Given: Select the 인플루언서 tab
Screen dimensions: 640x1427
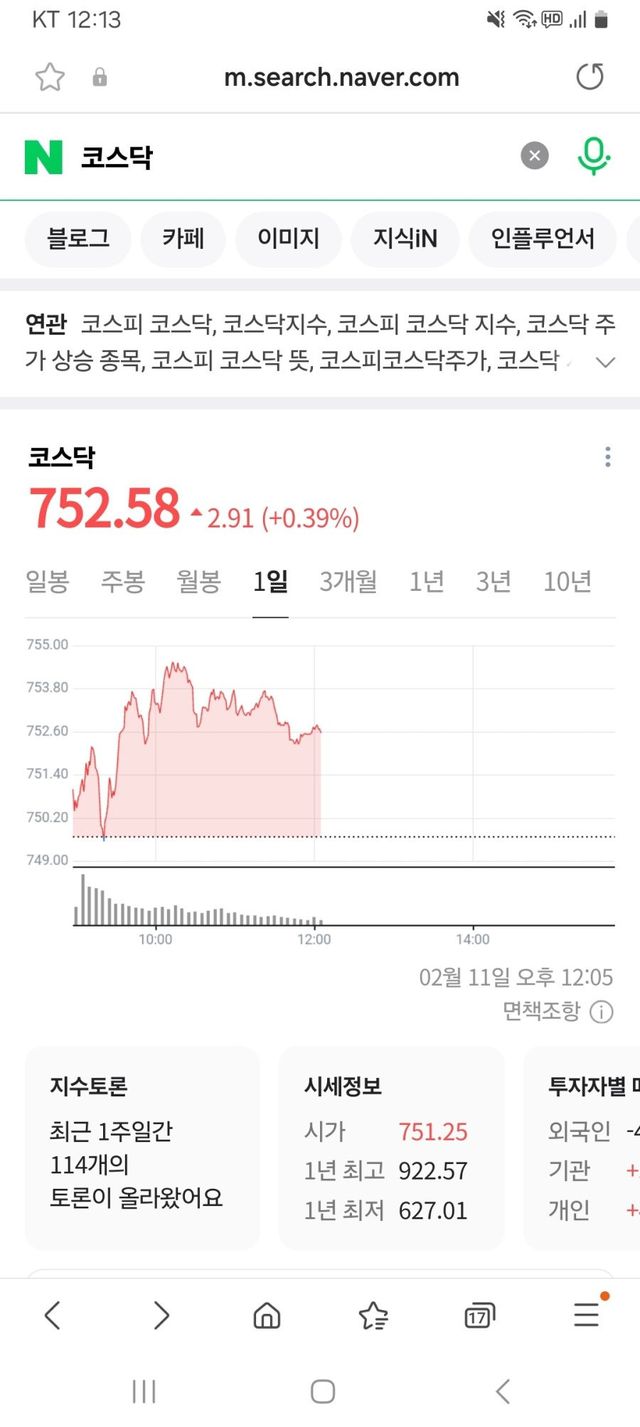Looking at the screenshot, I should point(542,238).
